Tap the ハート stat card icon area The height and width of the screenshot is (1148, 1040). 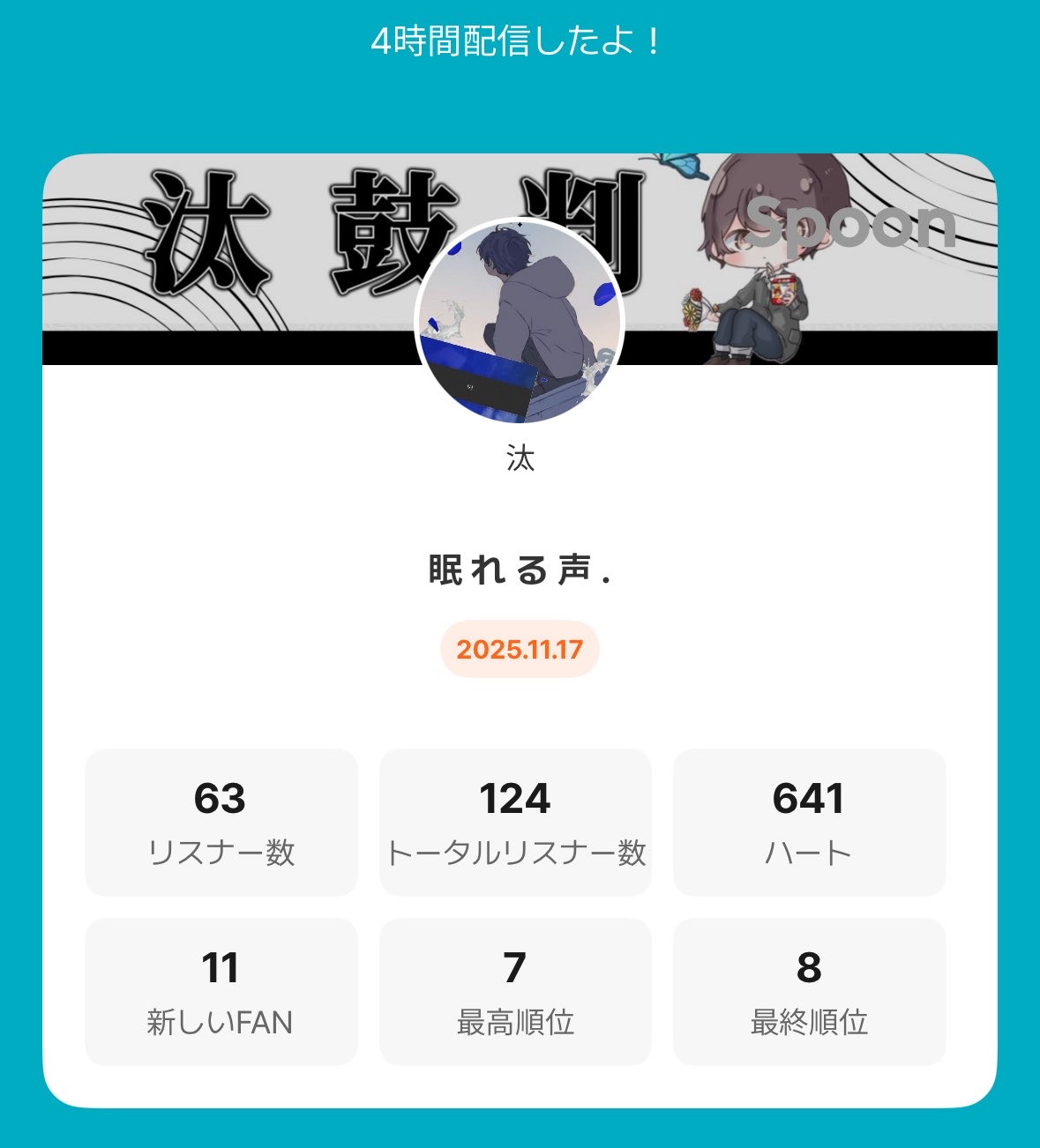click(x=810, y=822)
